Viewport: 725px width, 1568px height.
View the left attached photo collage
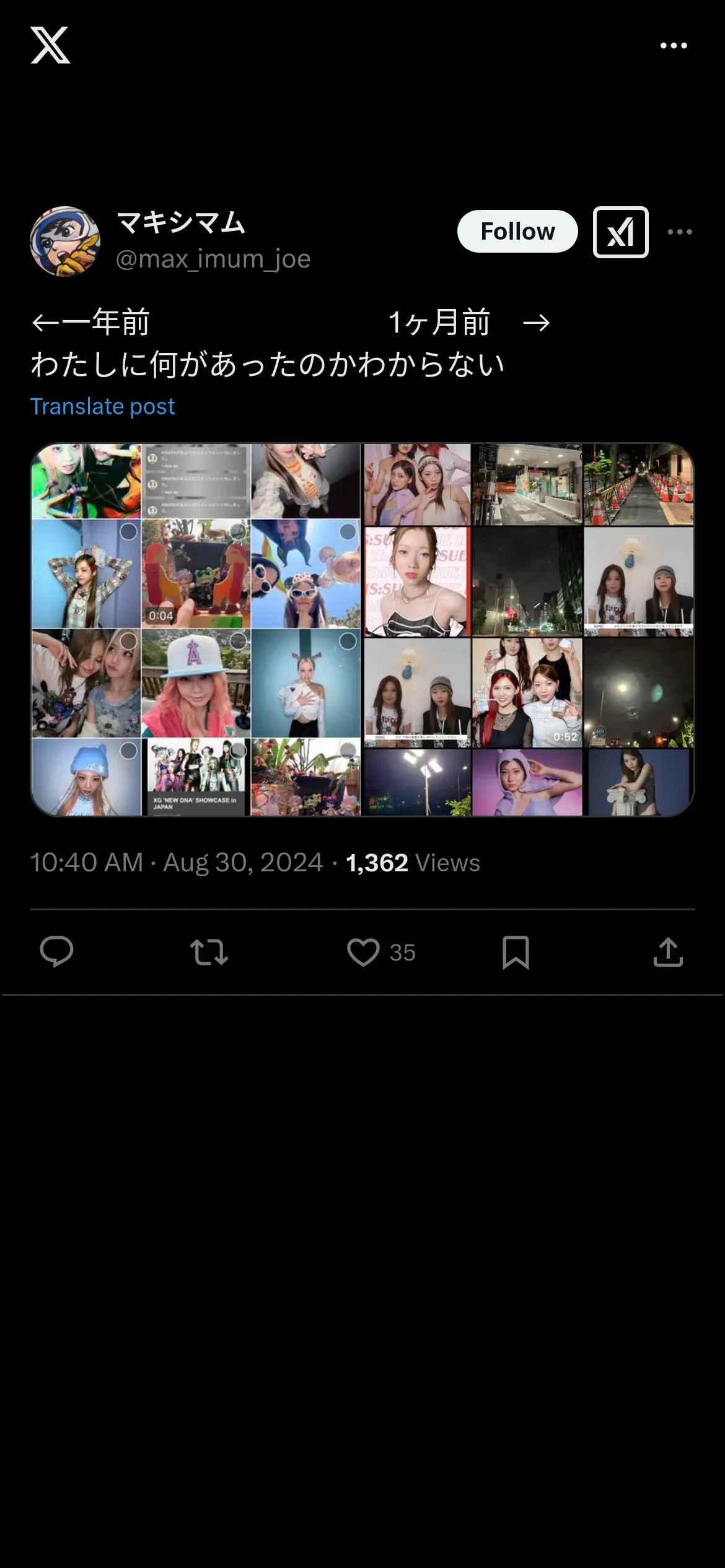click(196, 629)
